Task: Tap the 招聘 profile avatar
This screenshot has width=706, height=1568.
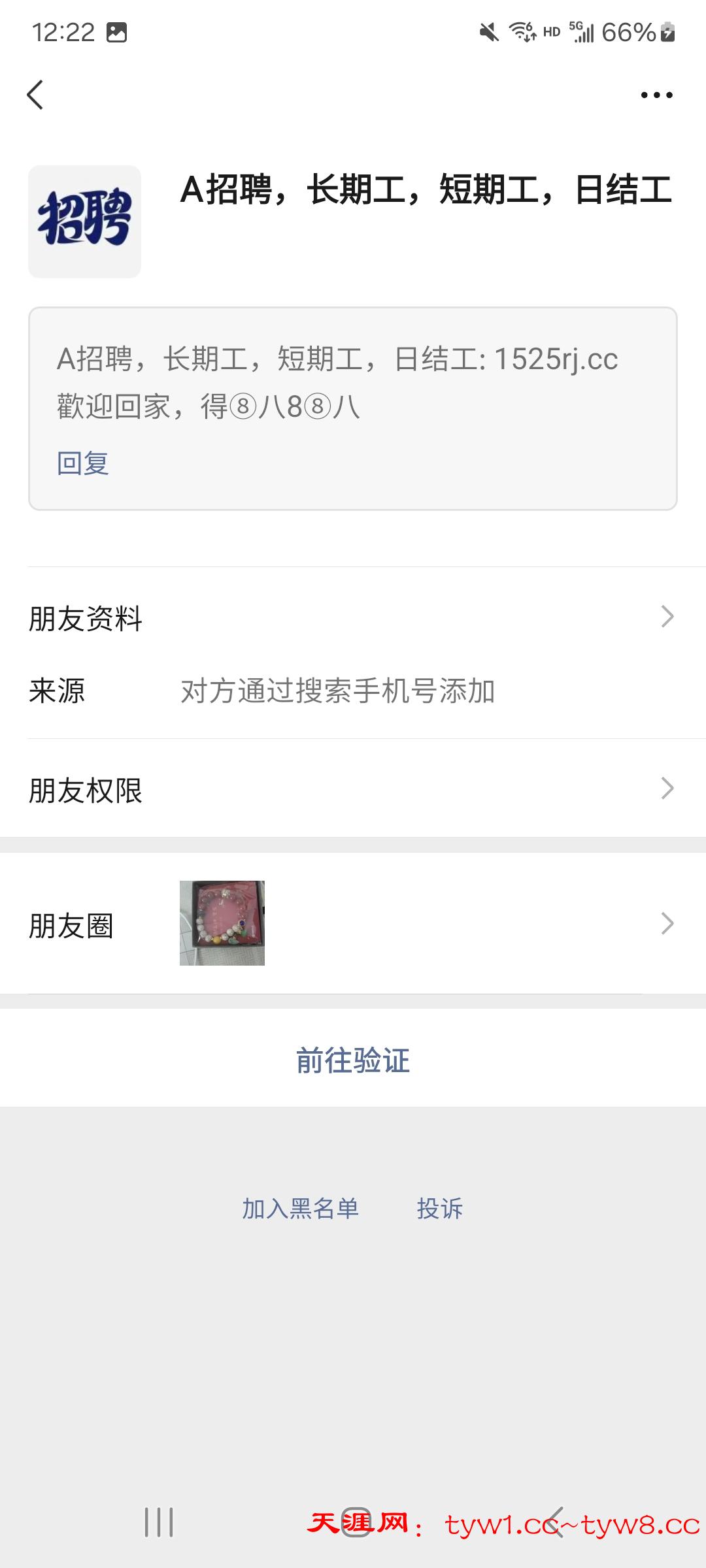Action: (x=84, y=221)
